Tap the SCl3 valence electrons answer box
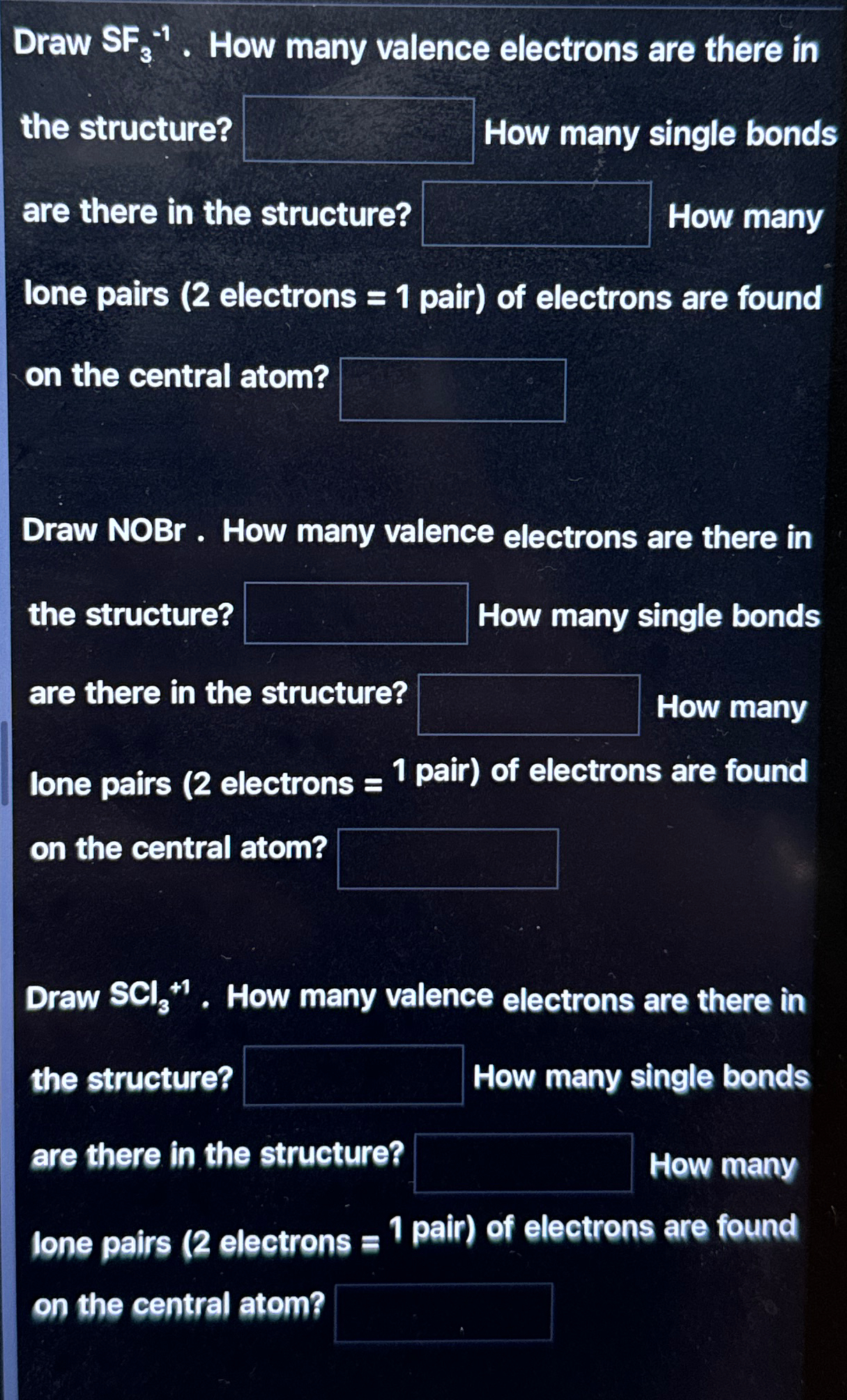847x1400 pixels. (353, 1075)
